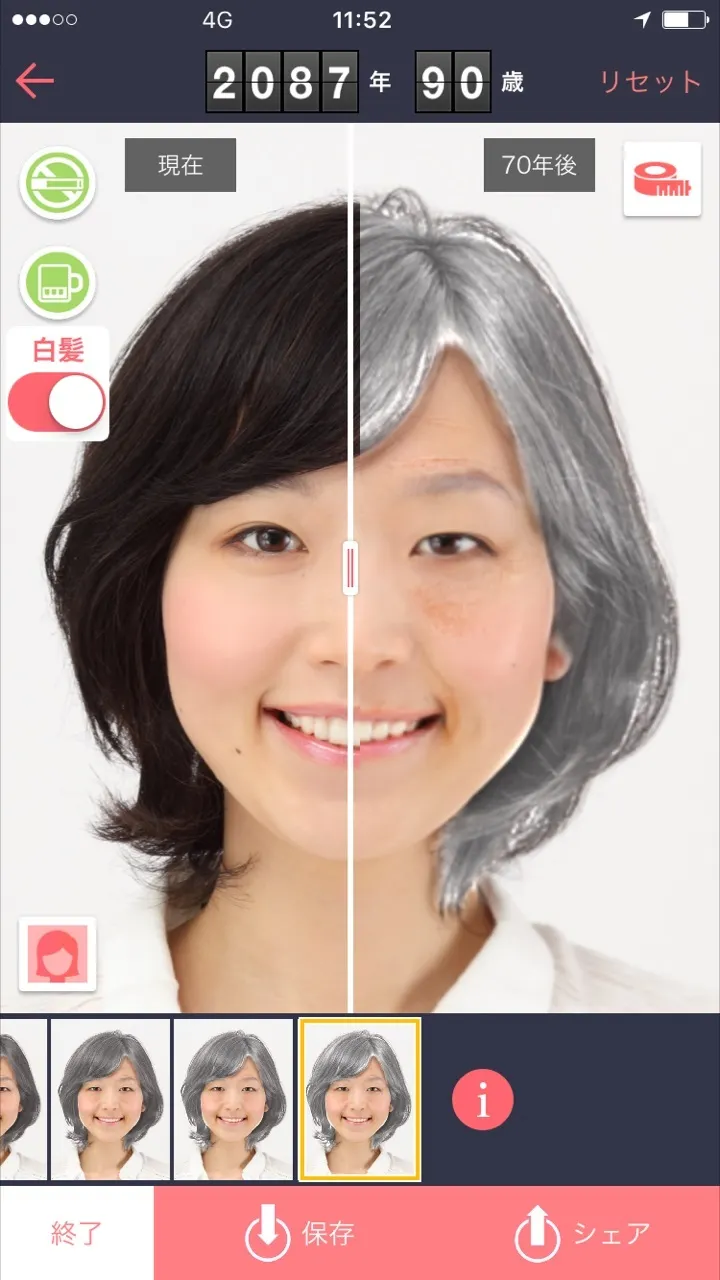Screen dimensions: 720x1280
Task: Tap the pink info icon beside thumbnails
Action: coord(483,1099)
